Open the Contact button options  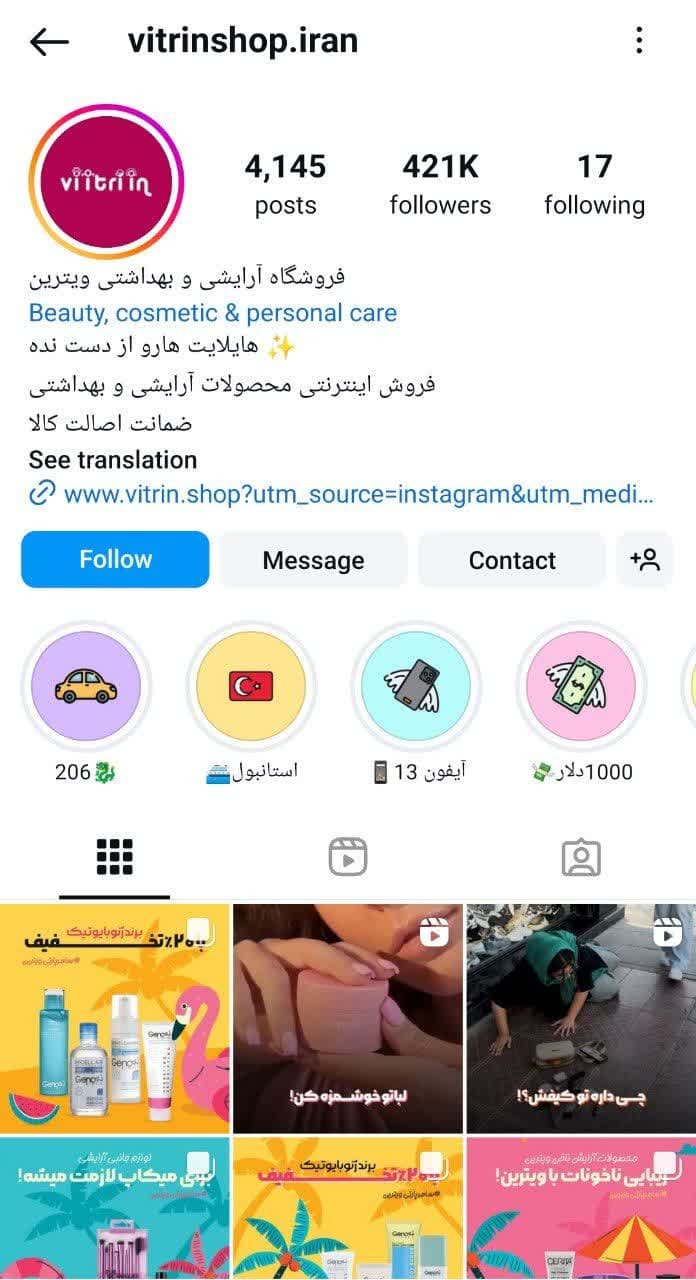(x=511, y=560)
